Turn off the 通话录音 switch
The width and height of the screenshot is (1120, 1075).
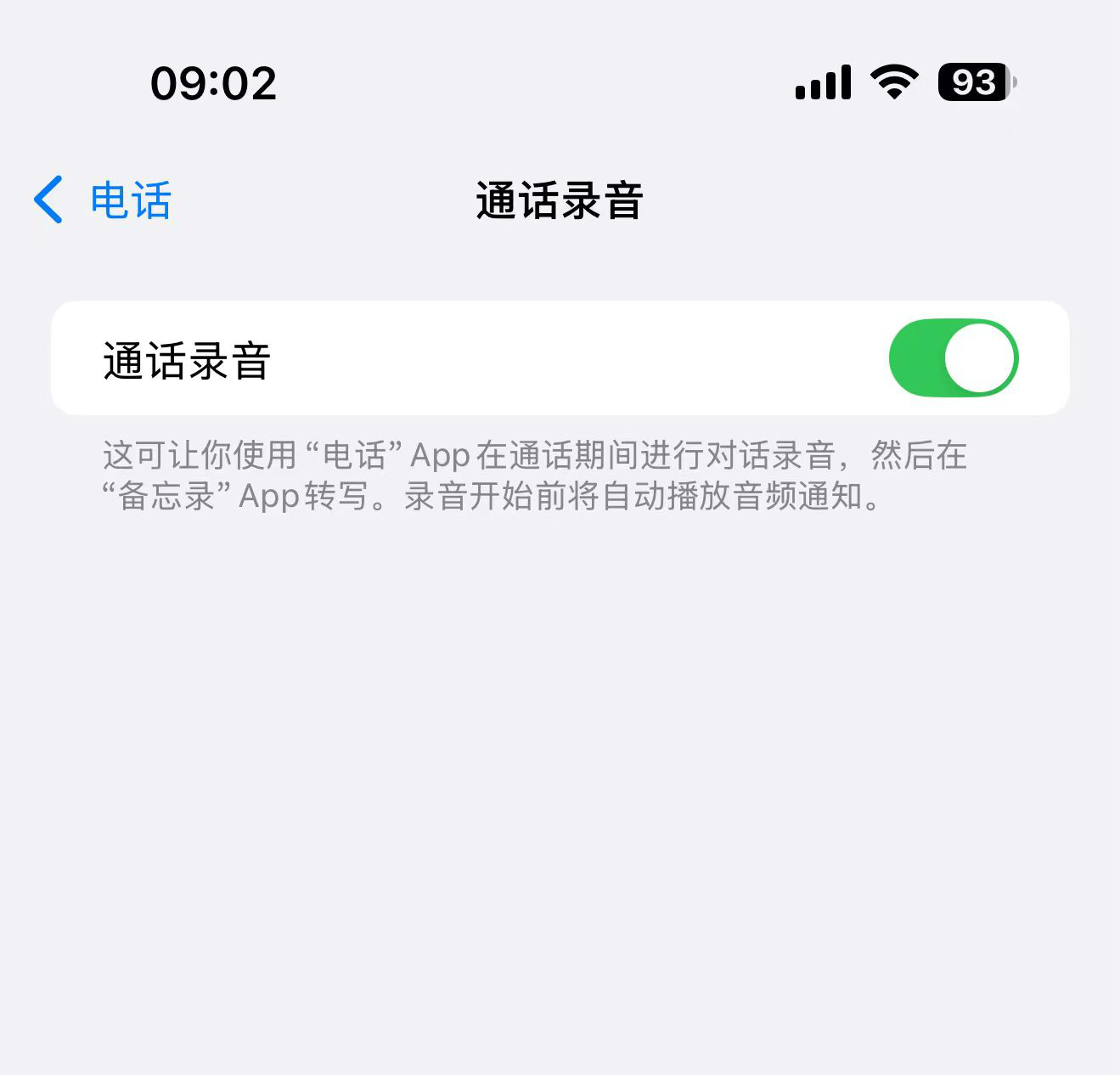(953, 358)
